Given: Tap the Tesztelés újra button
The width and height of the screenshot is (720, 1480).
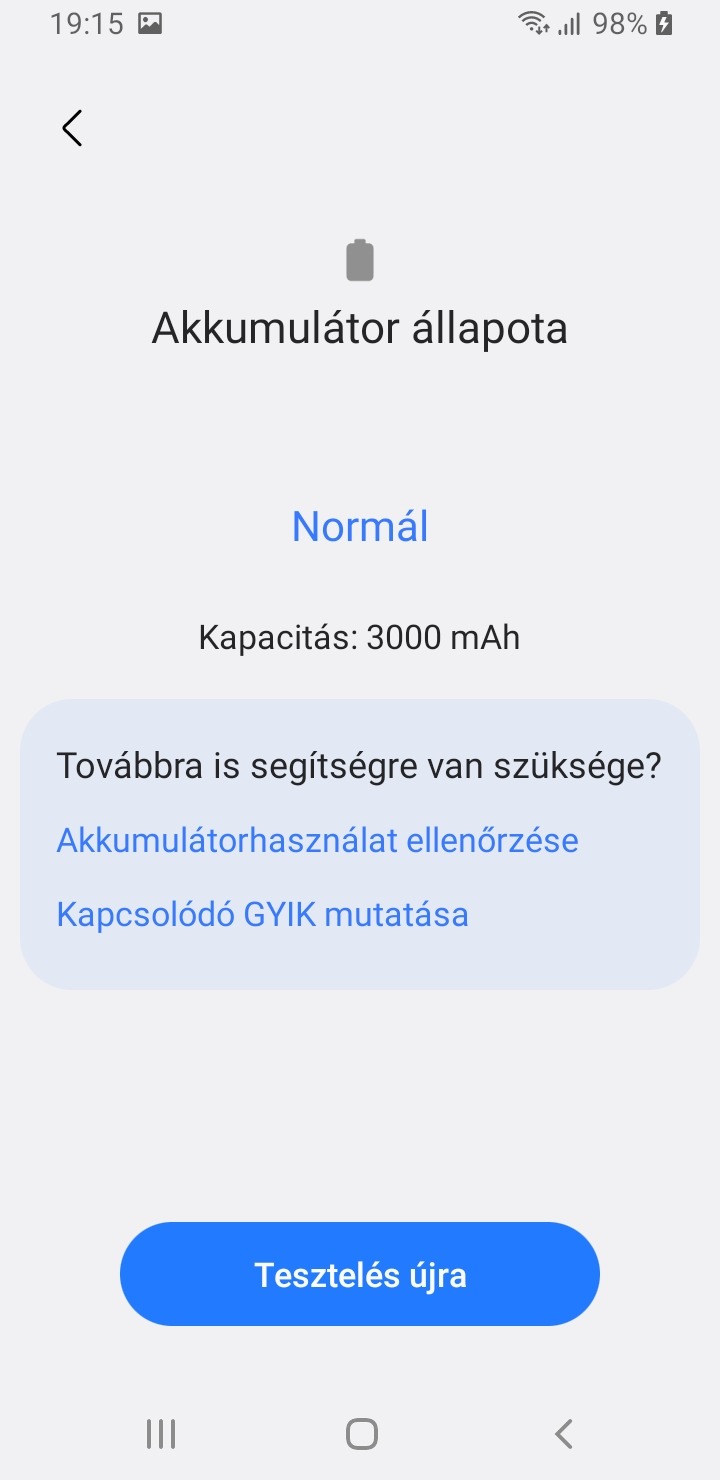Looking at the screenshot, I should click(360, 1274).
